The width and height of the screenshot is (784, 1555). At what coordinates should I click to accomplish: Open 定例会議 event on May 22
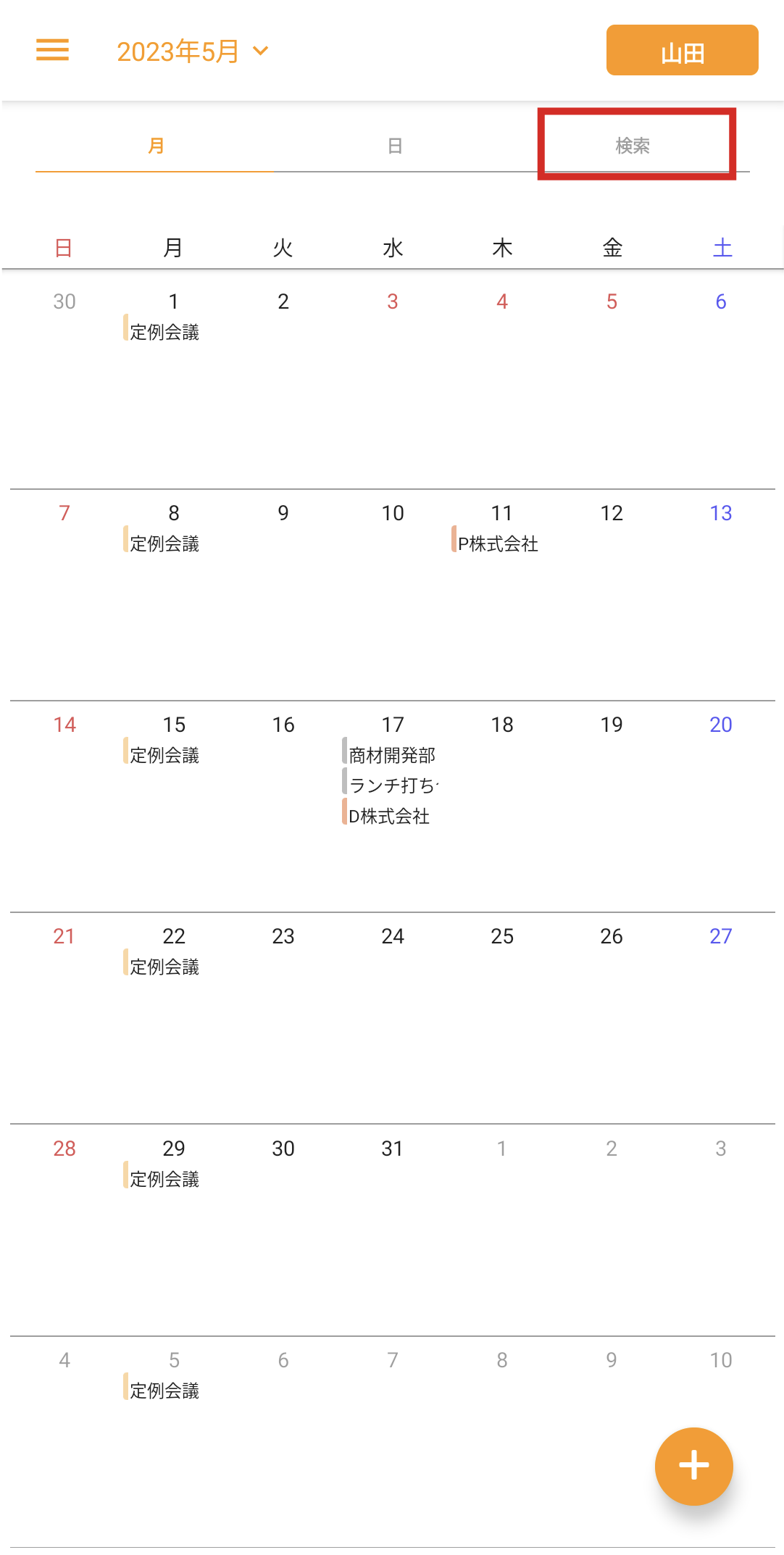click(x=164, y=967)
